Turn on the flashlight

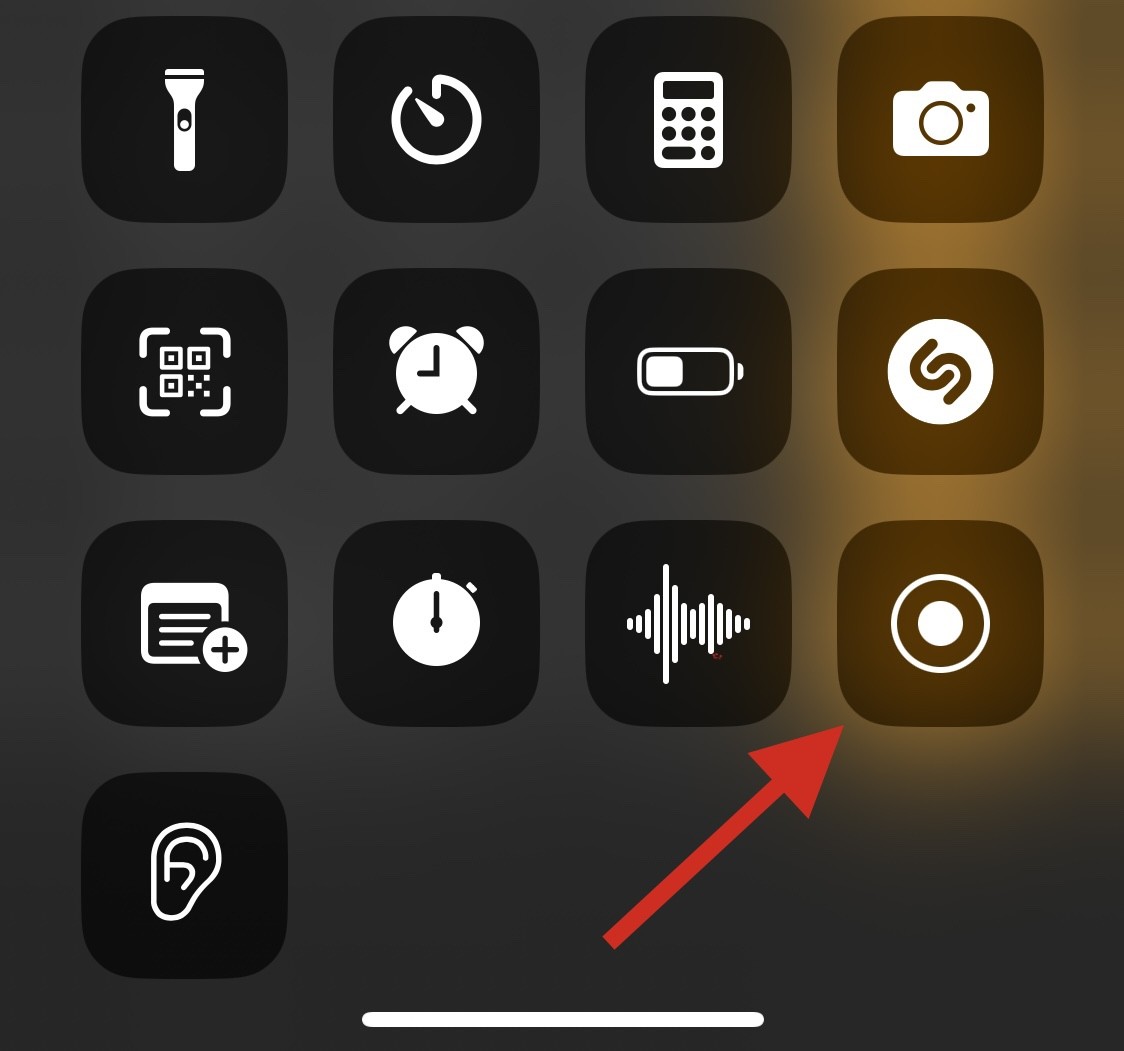point(184,119)
